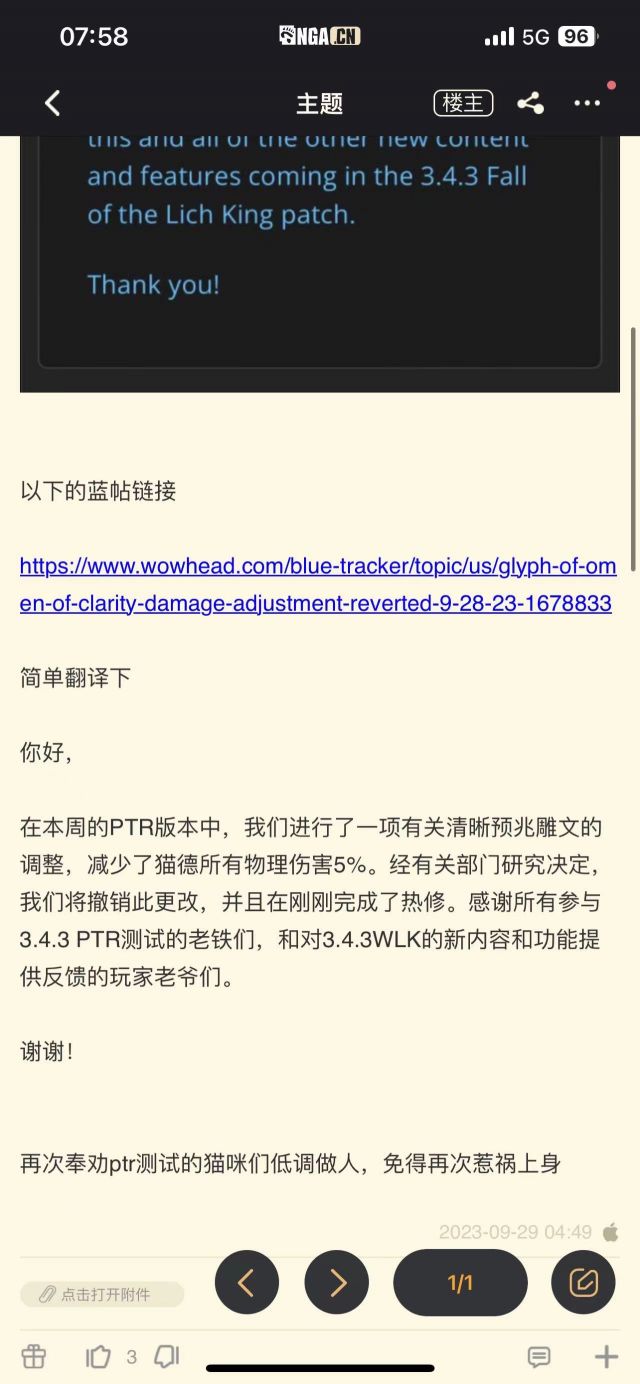Go back to the previous screen

pyautogui.click(x=53, y=103)
